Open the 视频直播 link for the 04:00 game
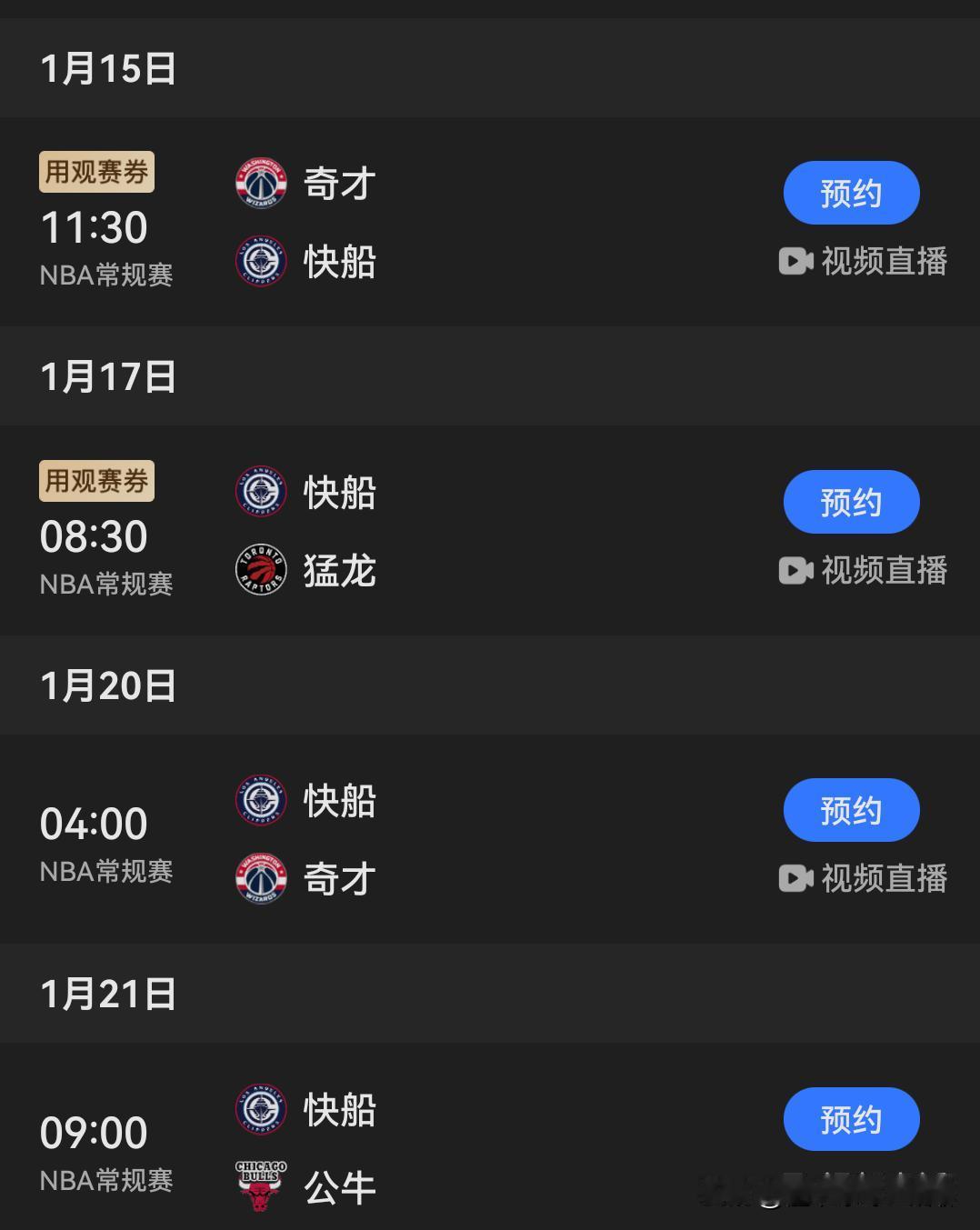980x1230 pixels. (x=886, y=878)
